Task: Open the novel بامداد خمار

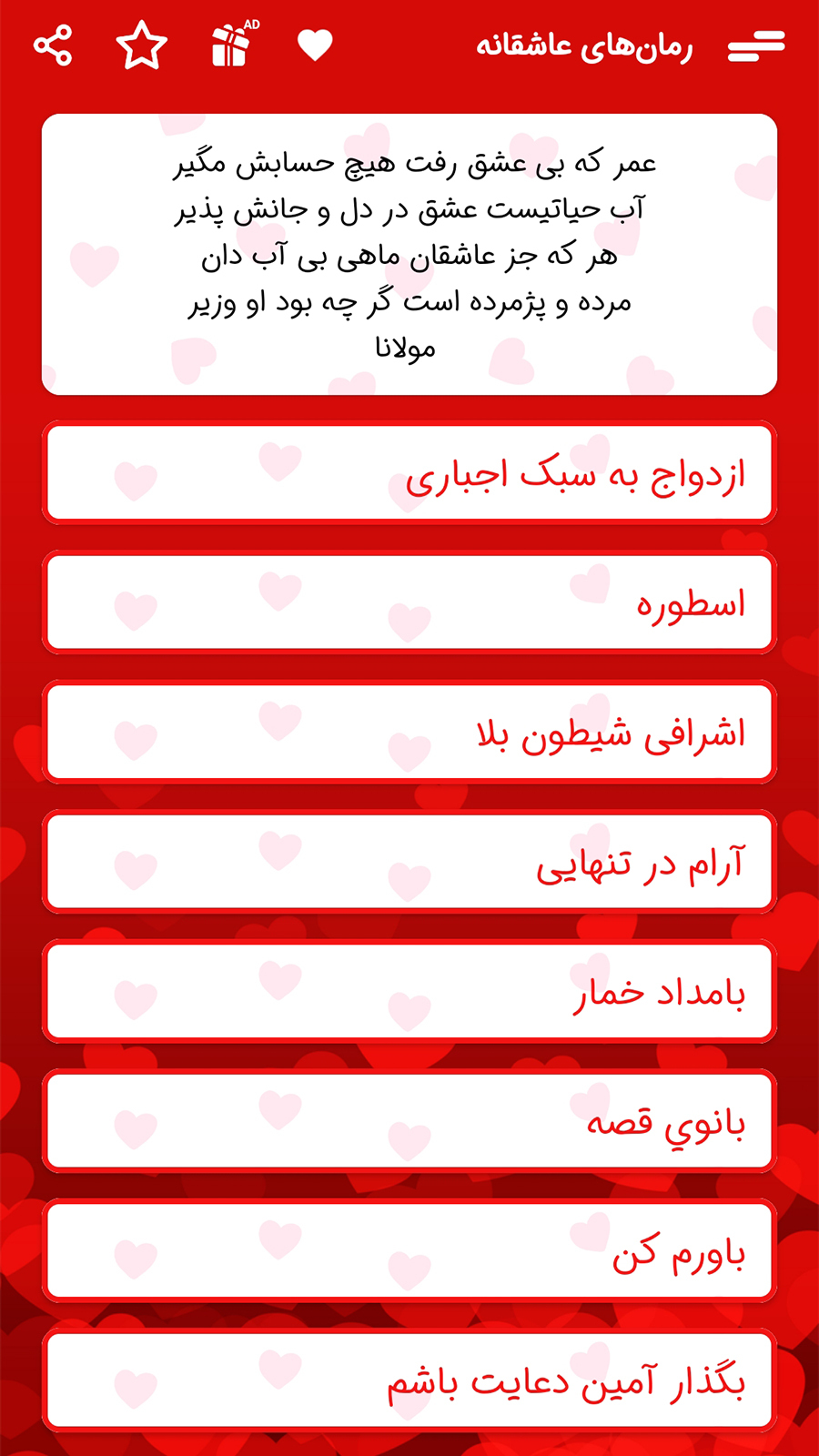Action: click(x=408, y=992)
